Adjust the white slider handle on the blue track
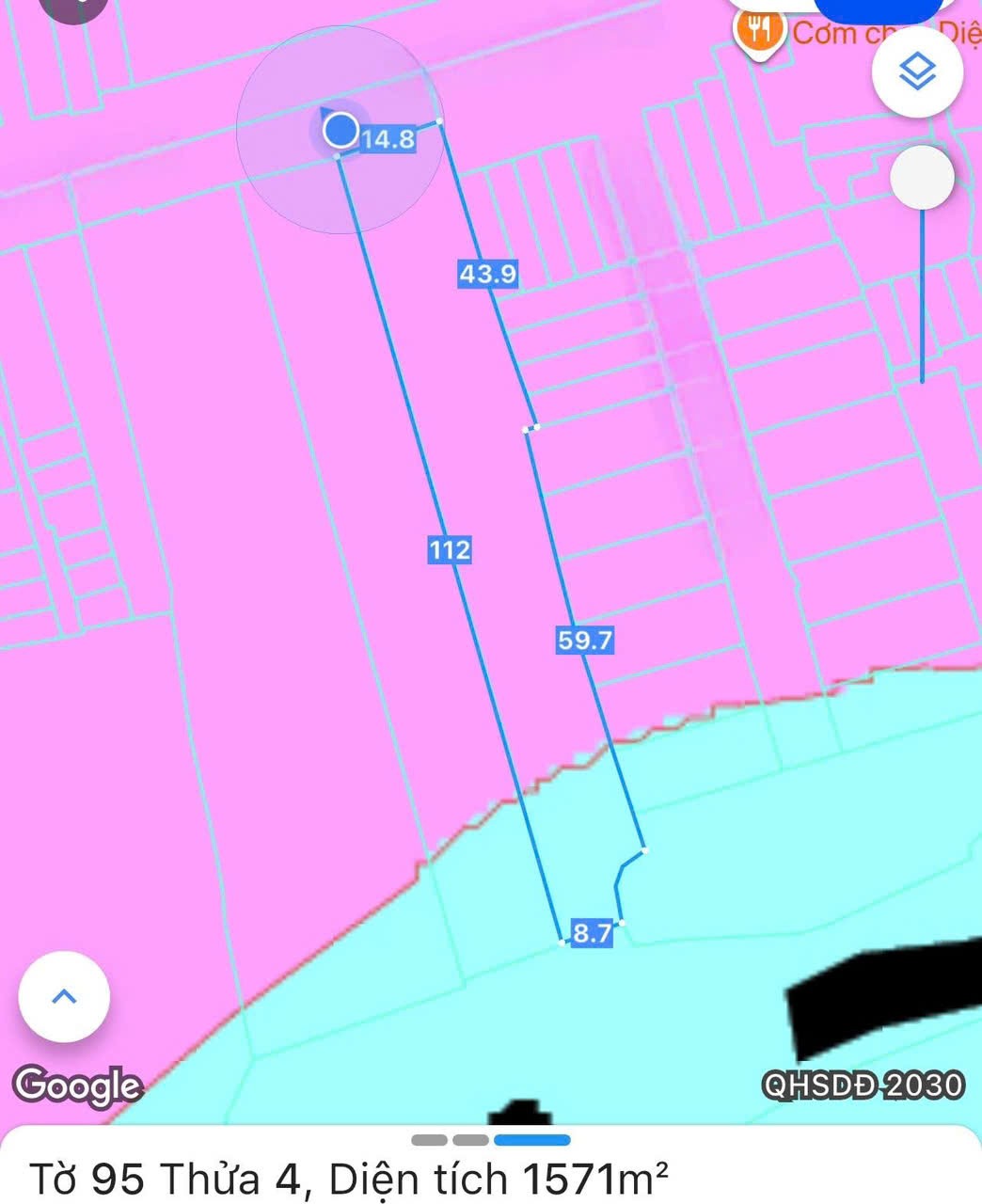982x1204 pixels. tap(921, 177)
